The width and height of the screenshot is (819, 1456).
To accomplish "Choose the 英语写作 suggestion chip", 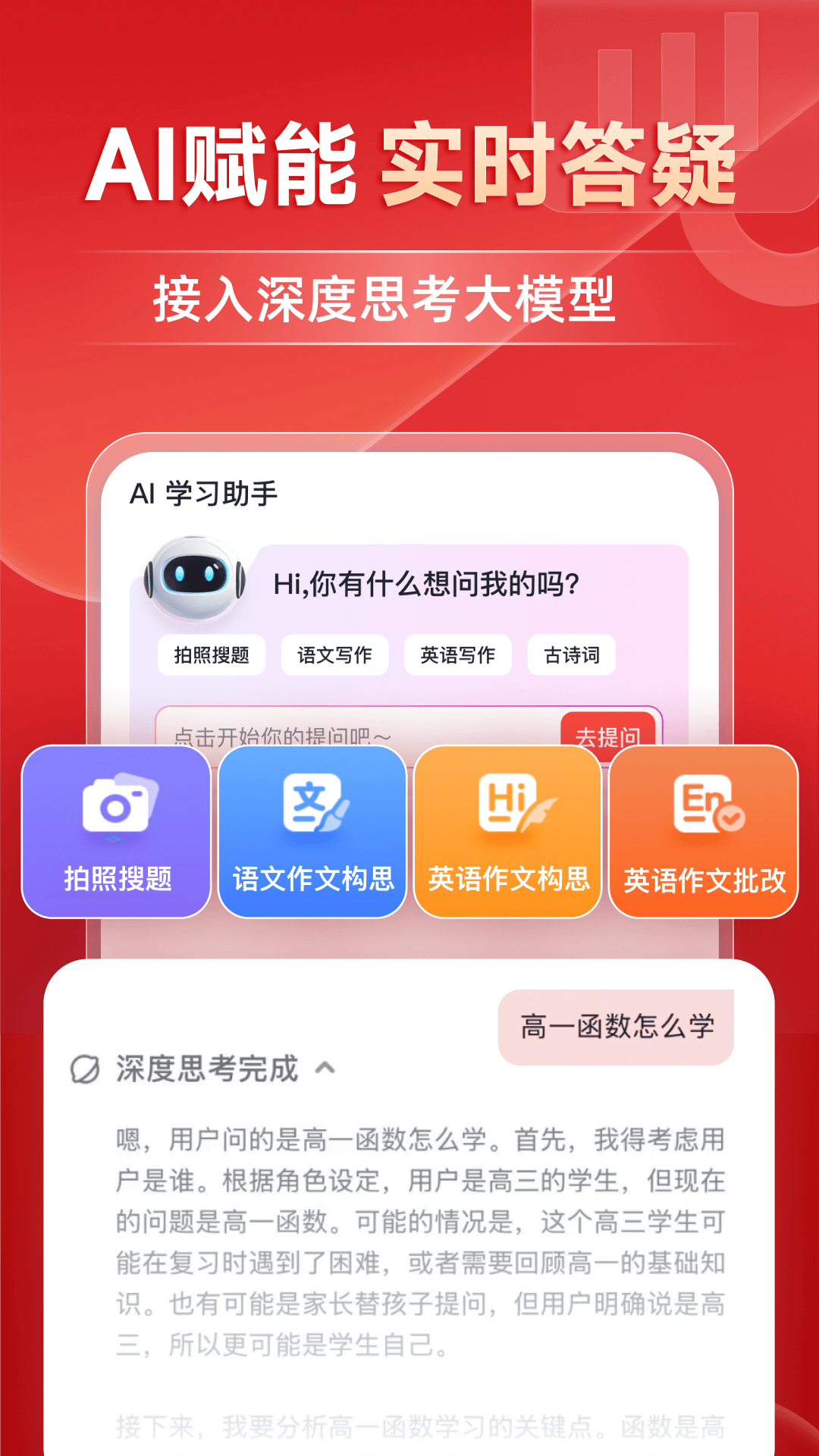I will pyautogui.click(x=457, y=655).
